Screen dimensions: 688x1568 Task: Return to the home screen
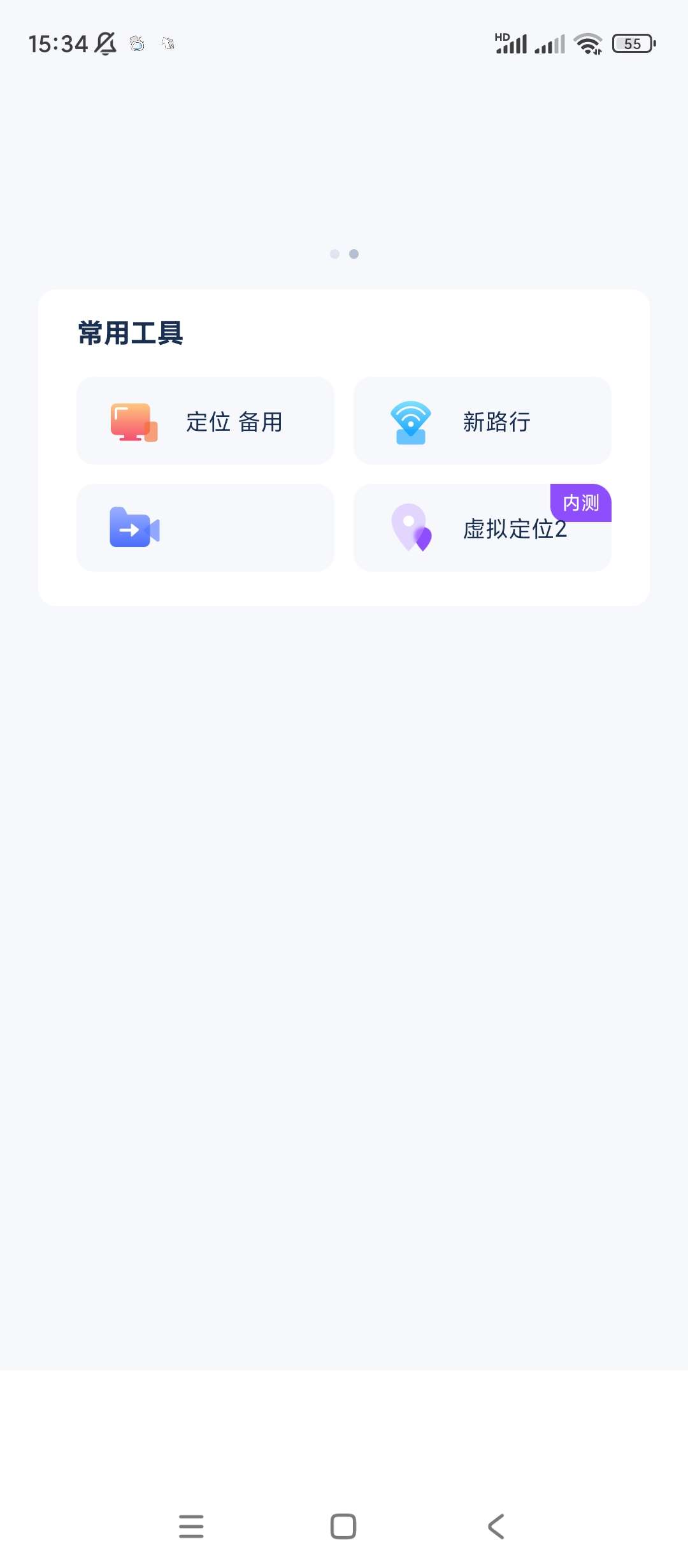343,1526
